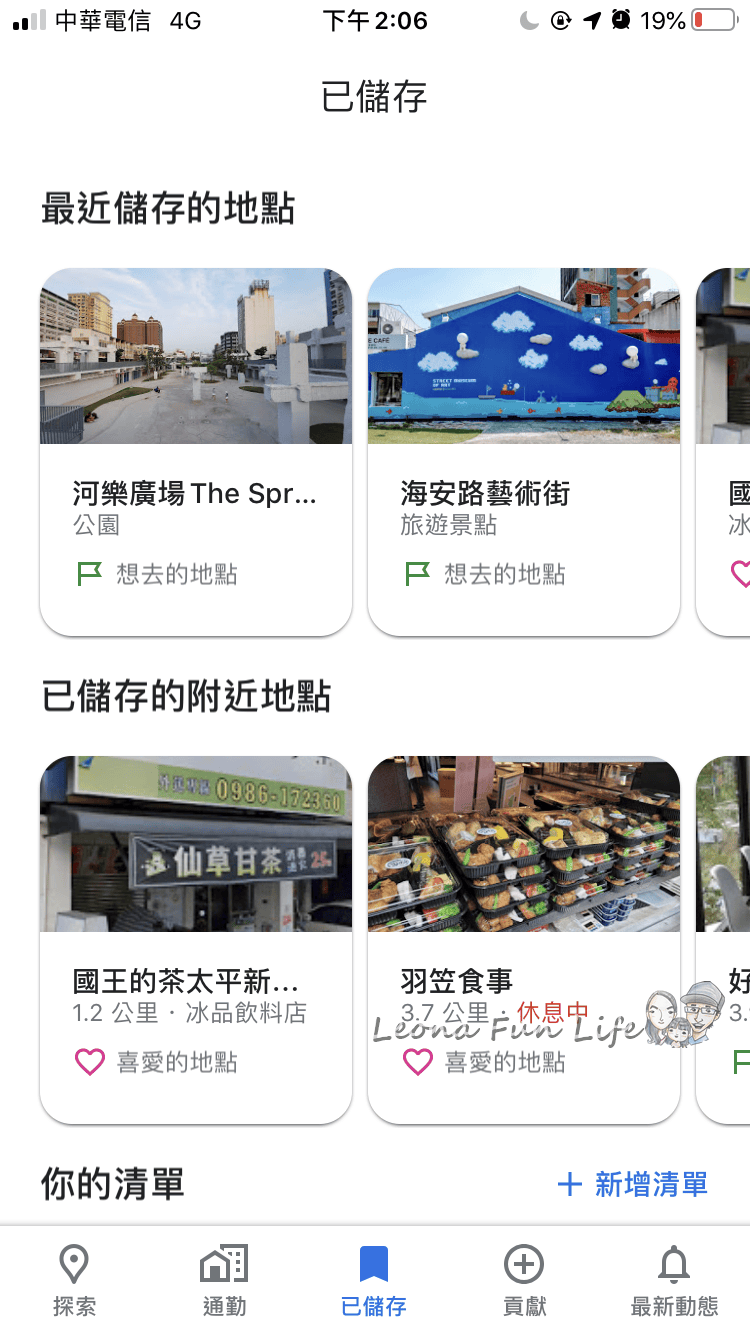Viewport: 750px width, 1334px height.
Task: Switch to the 通勤 tab
Action: coord(224,1280)
